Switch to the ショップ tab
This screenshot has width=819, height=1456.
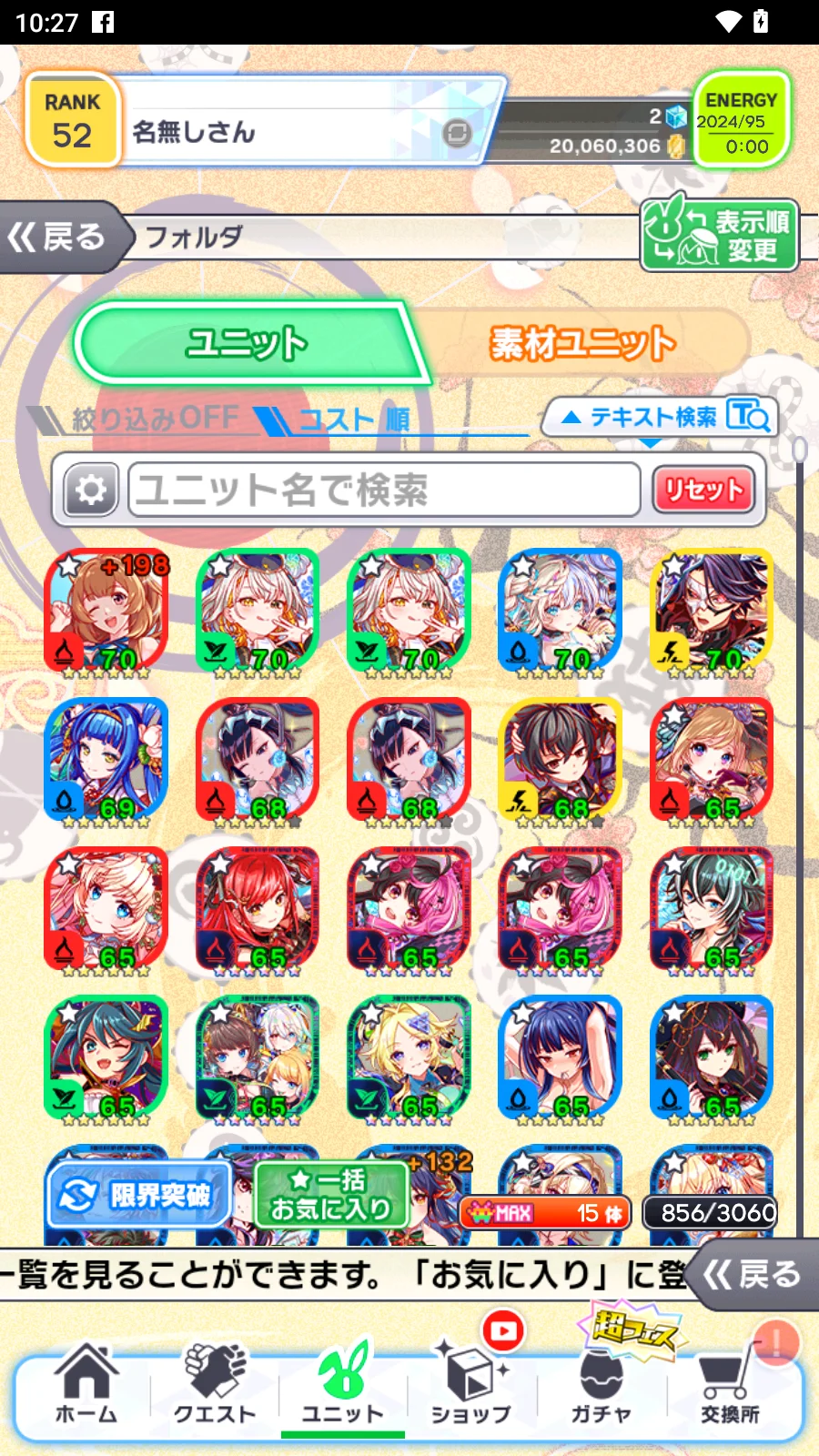(470, 1385)
